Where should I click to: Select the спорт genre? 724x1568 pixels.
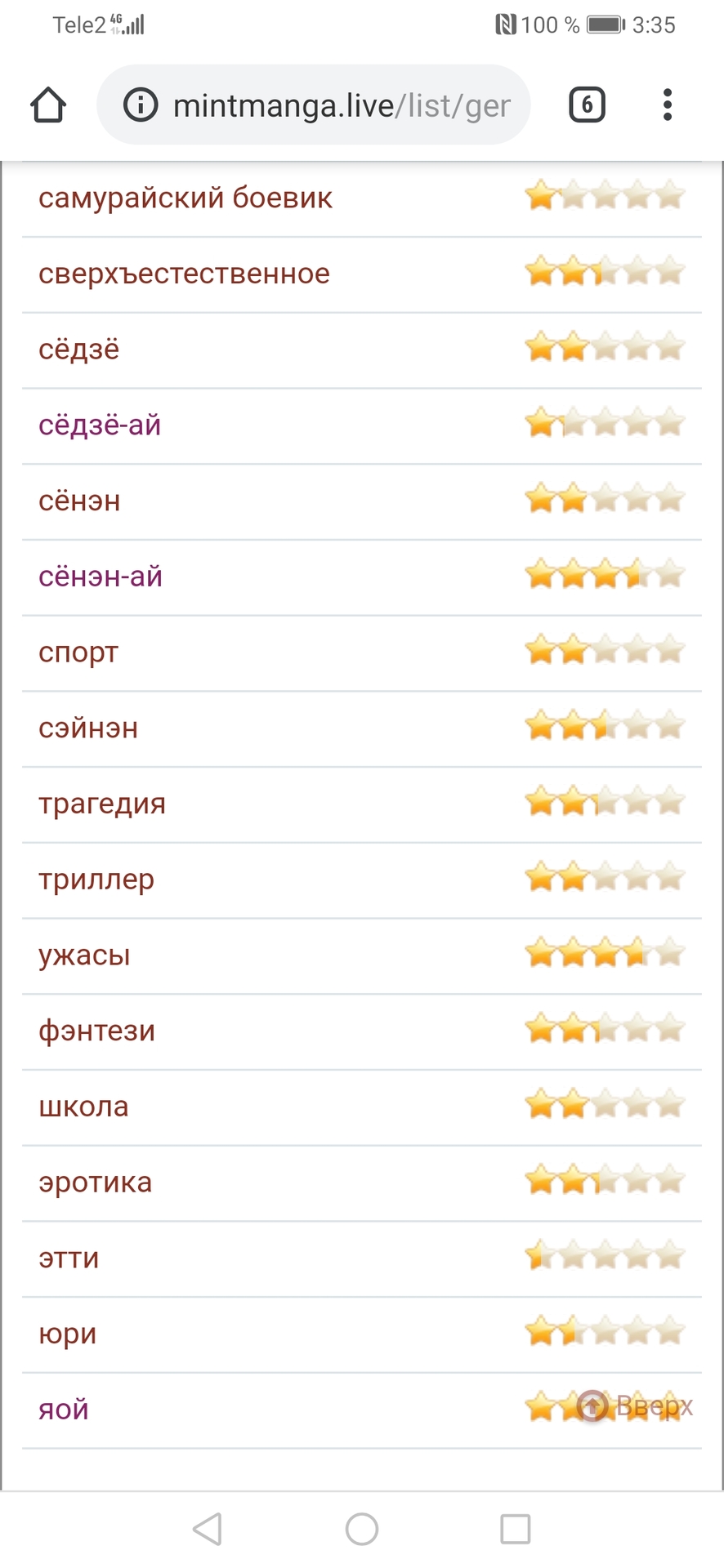point(78,653)
